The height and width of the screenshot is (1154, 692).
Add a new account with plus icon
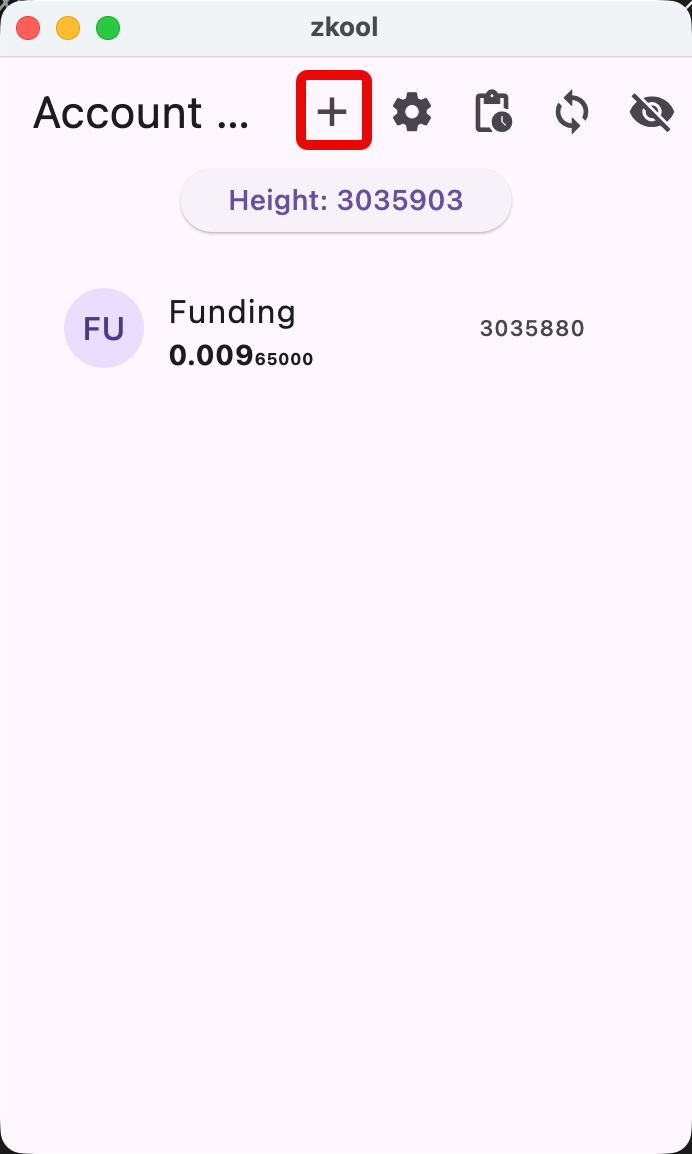[x=333, y=112]
